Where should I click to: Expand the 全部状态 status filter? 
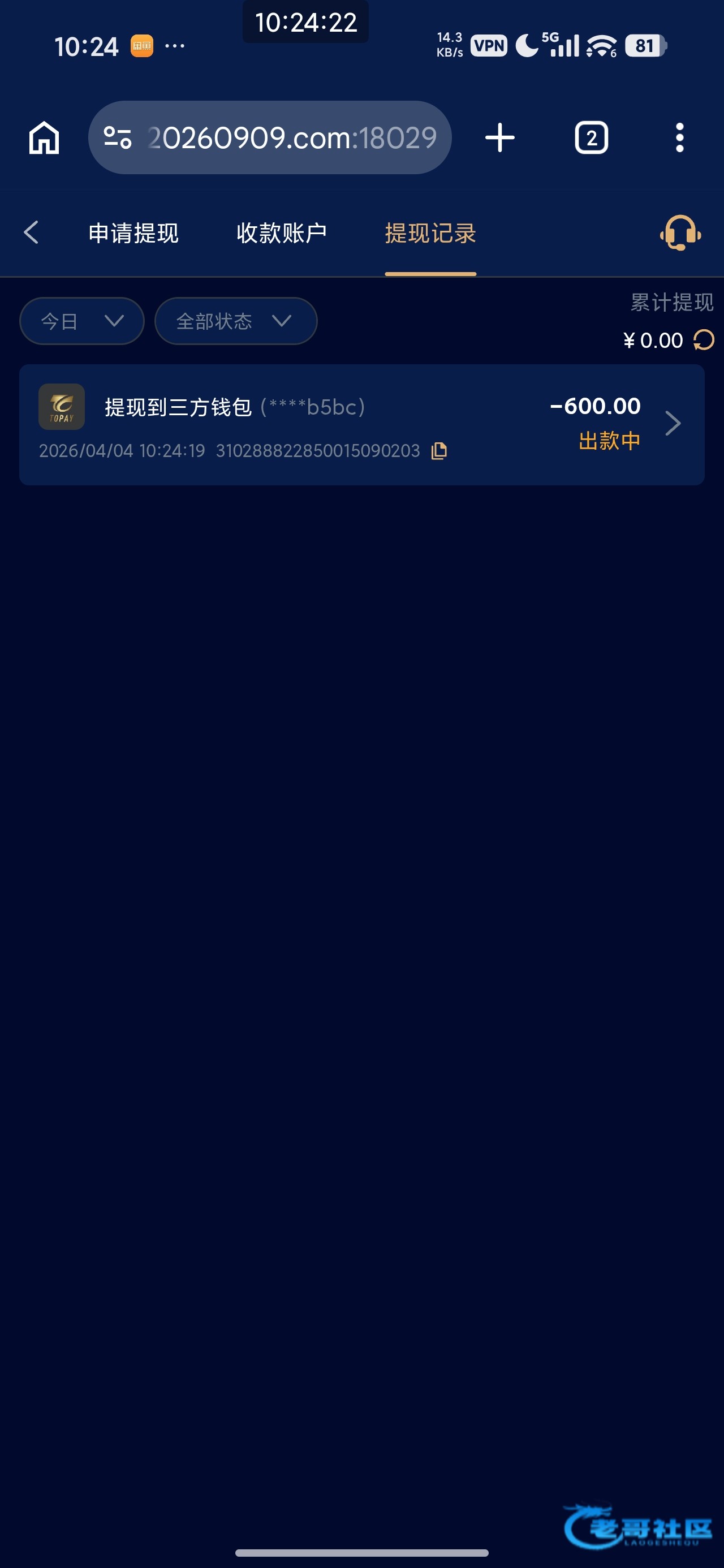coord(235,321)
